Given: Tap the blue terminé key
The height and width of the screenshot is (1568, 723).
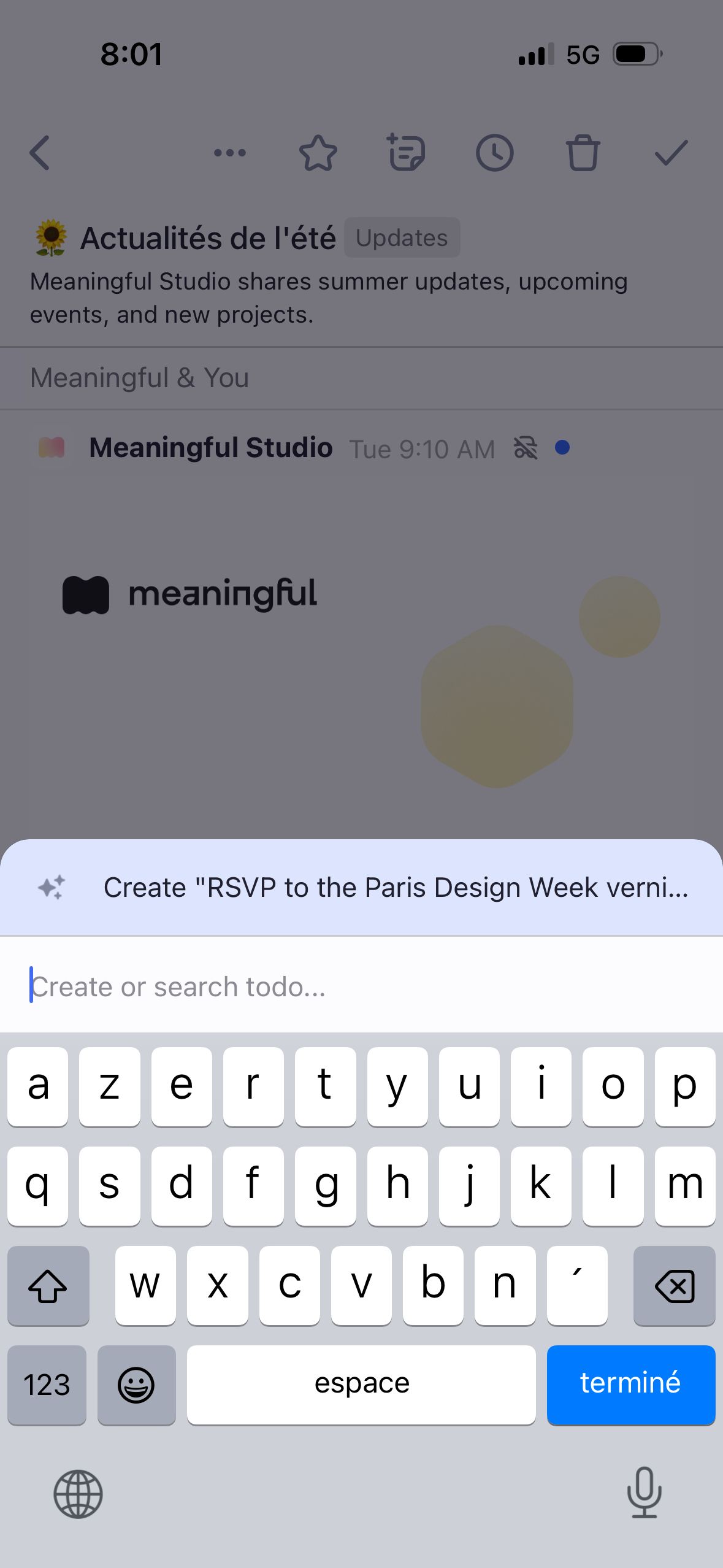Looking at the screenshot, I should [630, 1385].
